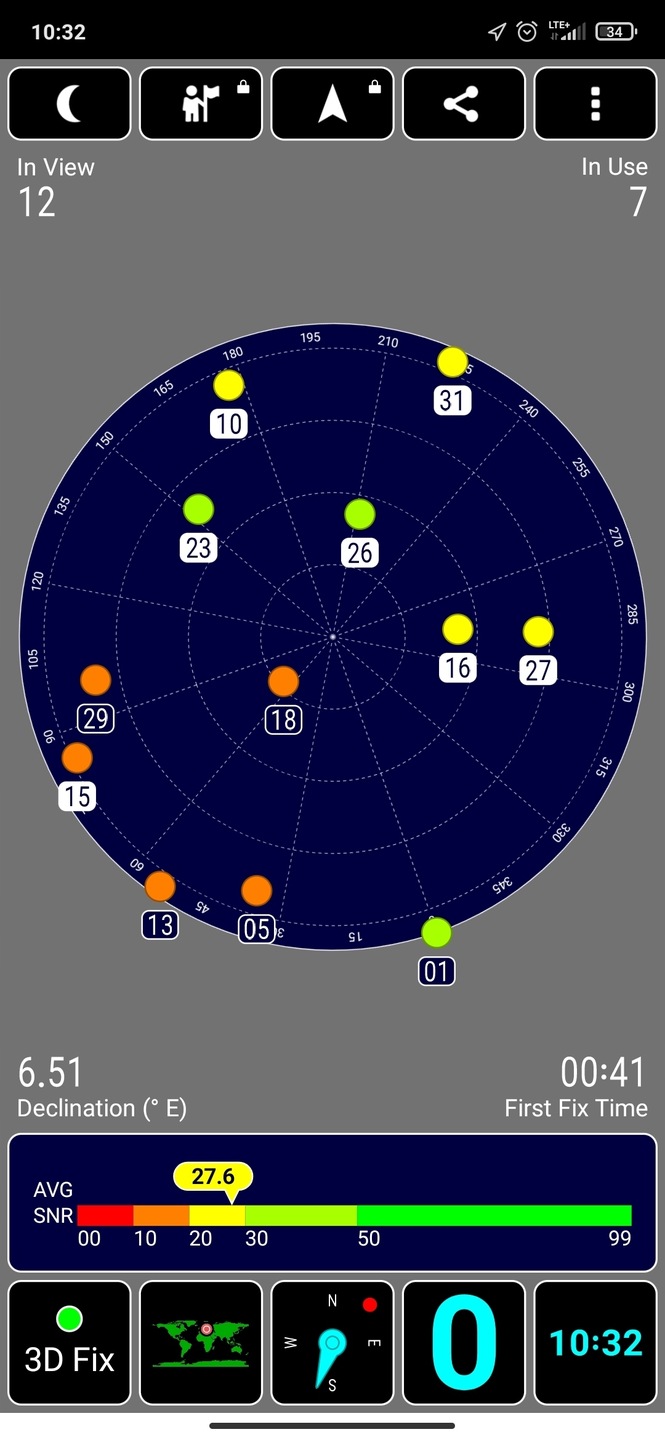Tap the AVG SNR bar panel
The width and height of the screenshot is (665, 1440).
333,1203
